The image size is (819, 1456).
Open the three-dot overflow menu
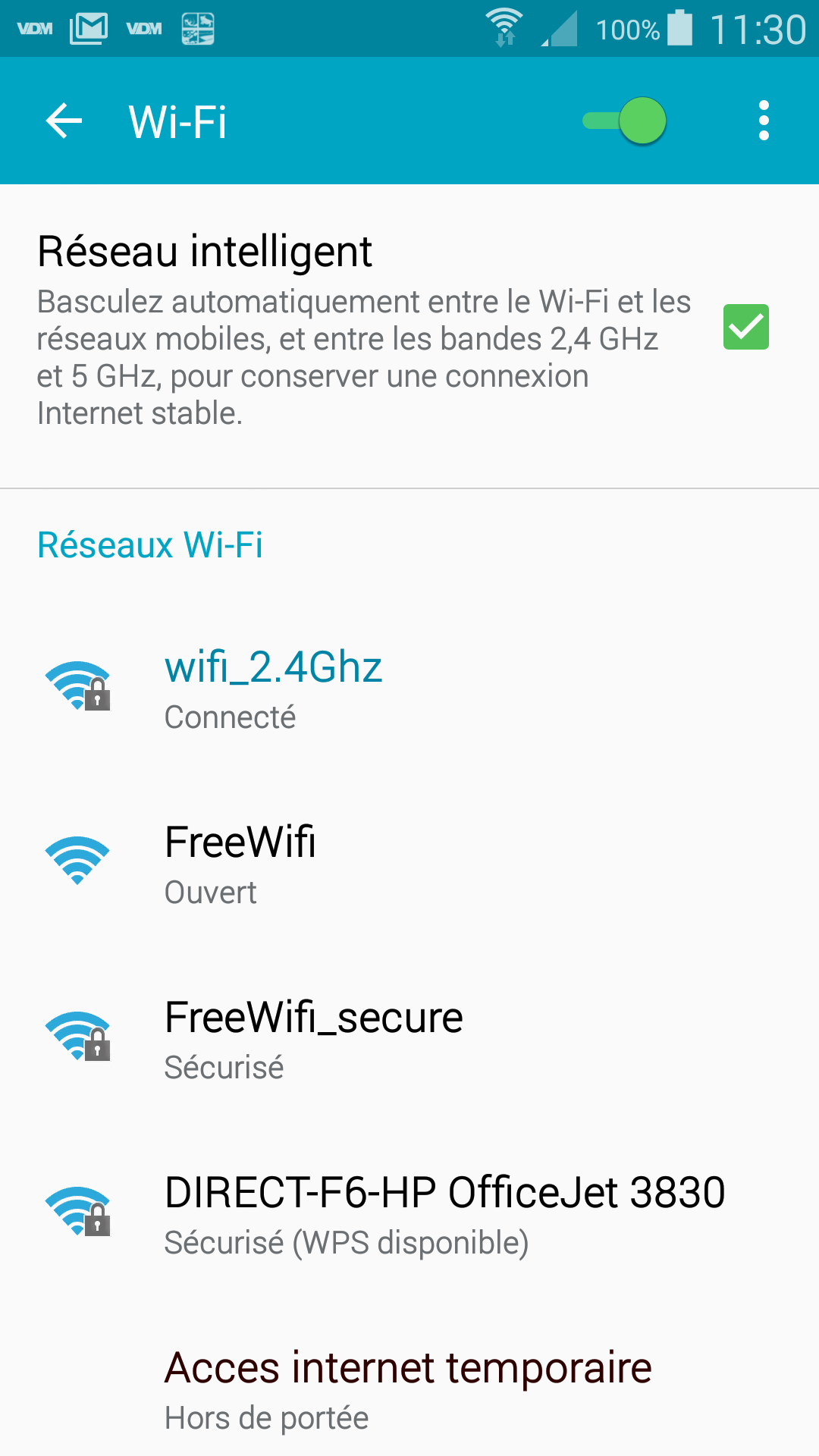[x=764, y=121]
